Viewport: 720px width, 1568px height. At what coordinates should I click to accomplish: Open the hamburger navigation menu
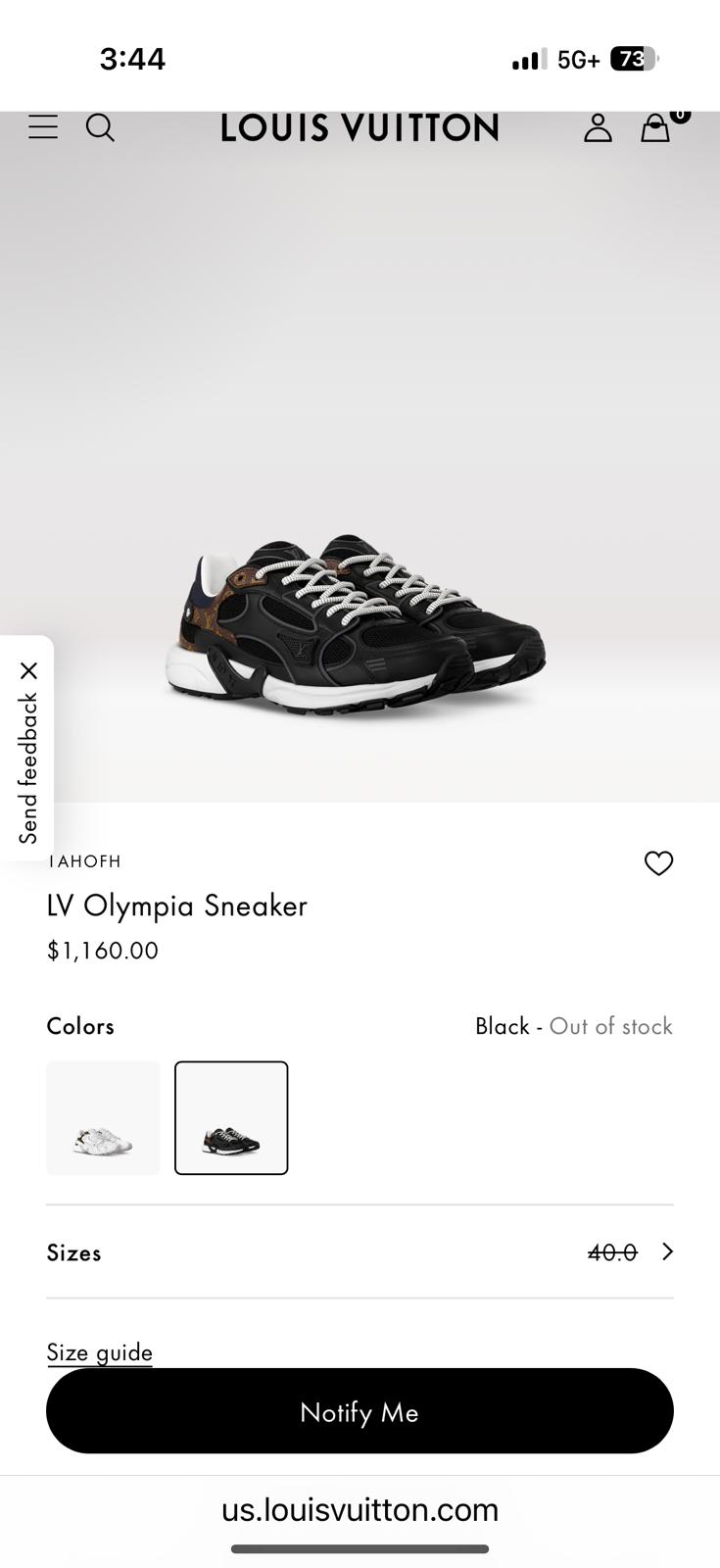(43, 127)
